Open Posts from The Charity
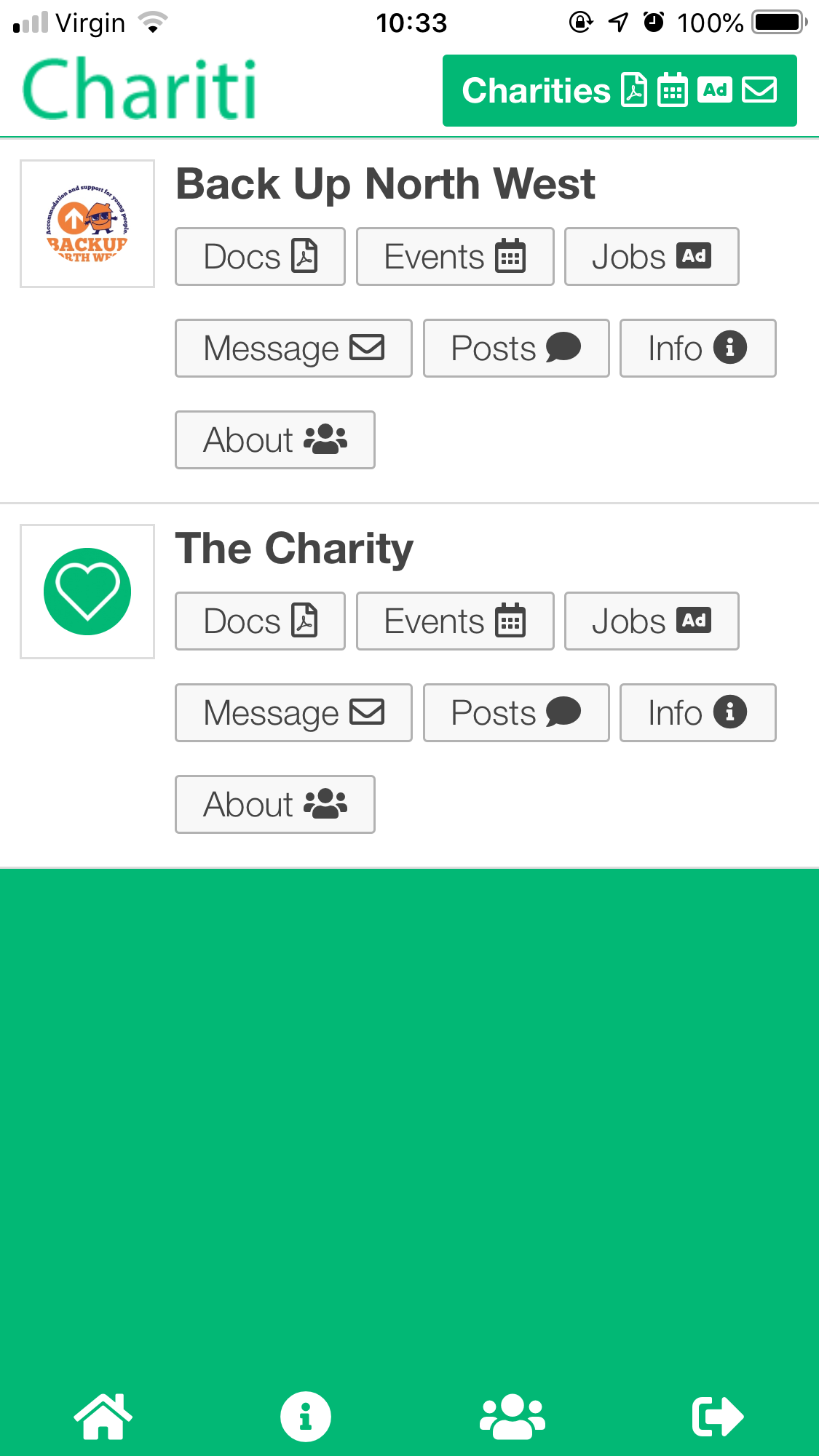The image size is (819, 1456). pyautogui.click(x=515, y=713)
